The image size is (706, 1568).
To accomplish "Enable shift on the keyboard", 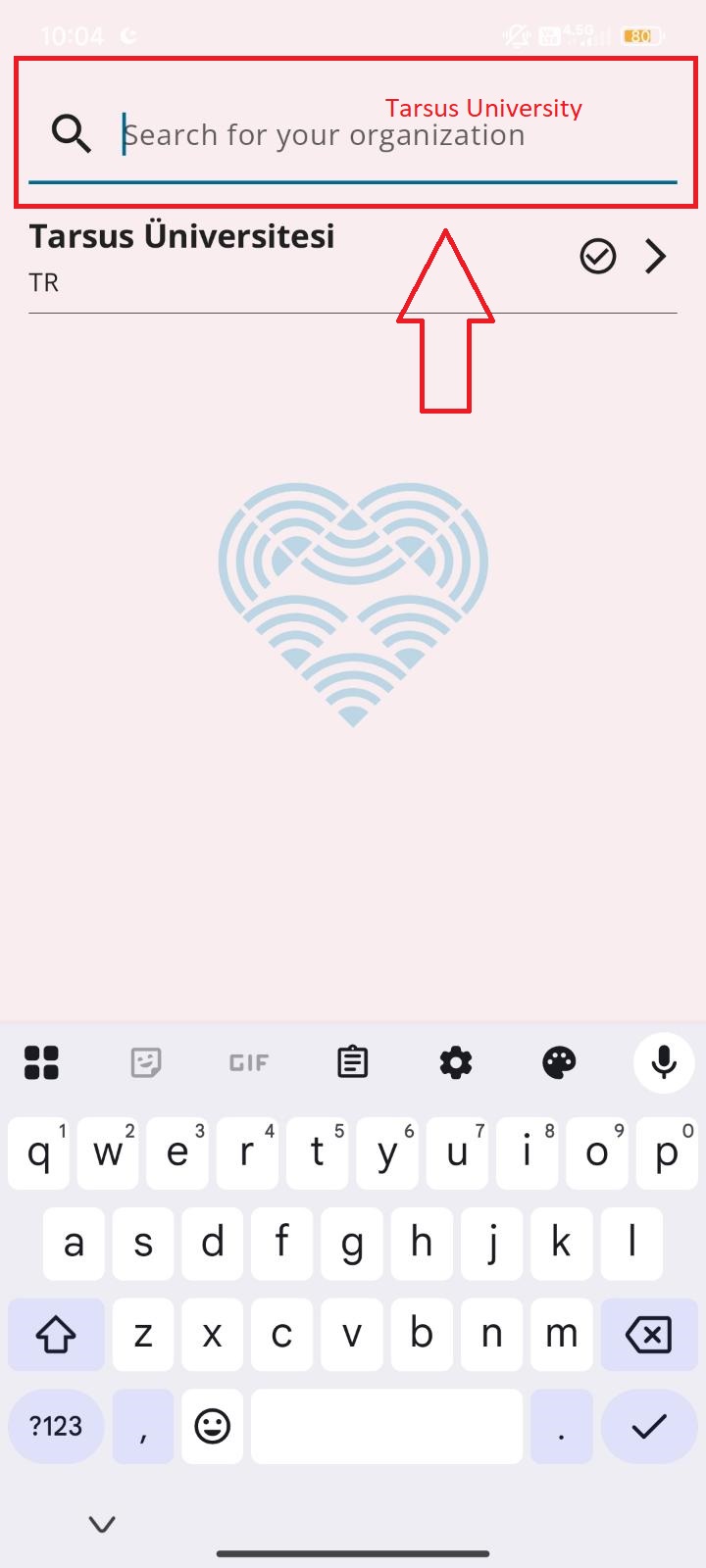I will click(56, 1335).
